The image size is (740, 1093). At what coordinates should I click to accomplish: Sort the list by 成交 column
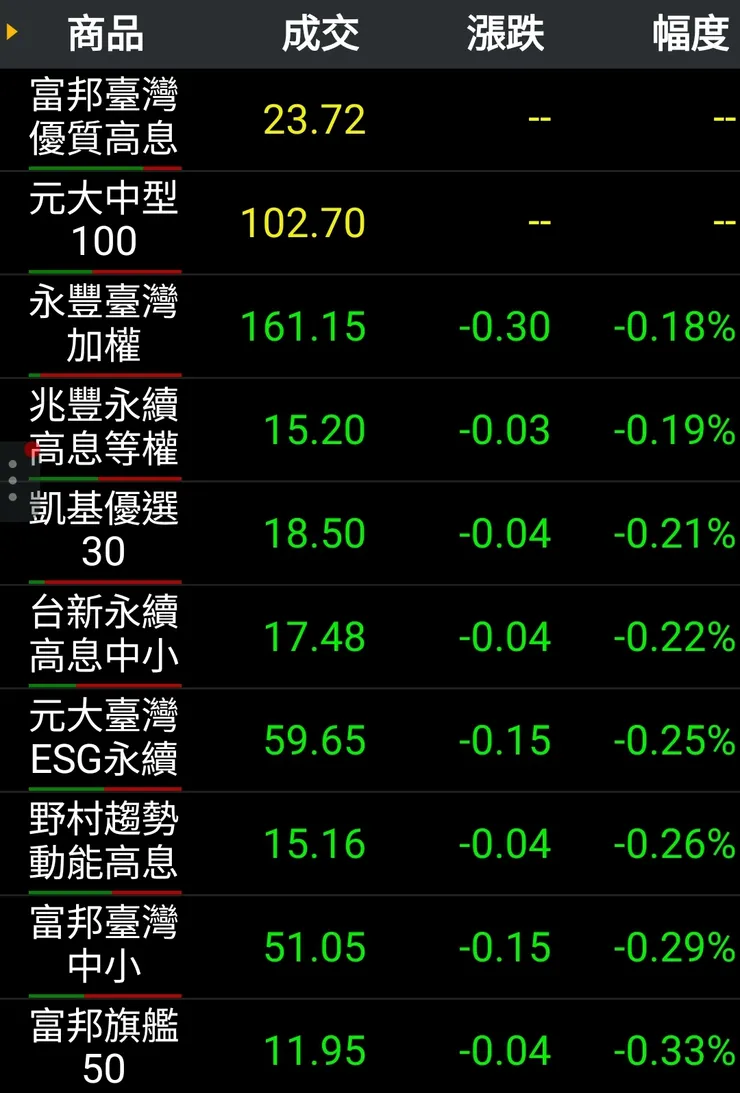320,34
